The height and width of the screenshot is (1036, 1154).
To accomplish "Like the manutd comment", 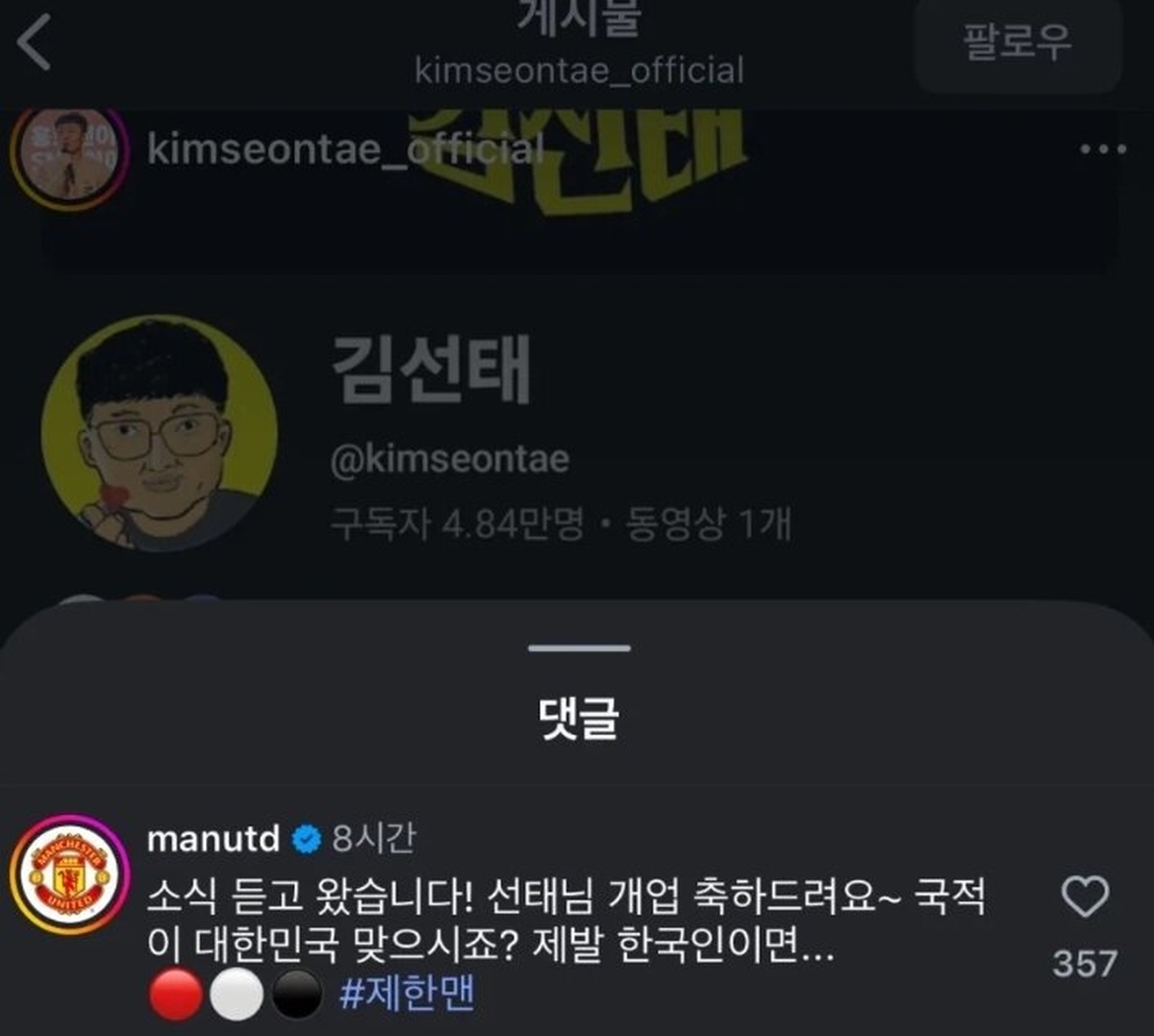I will point(1085,897).
